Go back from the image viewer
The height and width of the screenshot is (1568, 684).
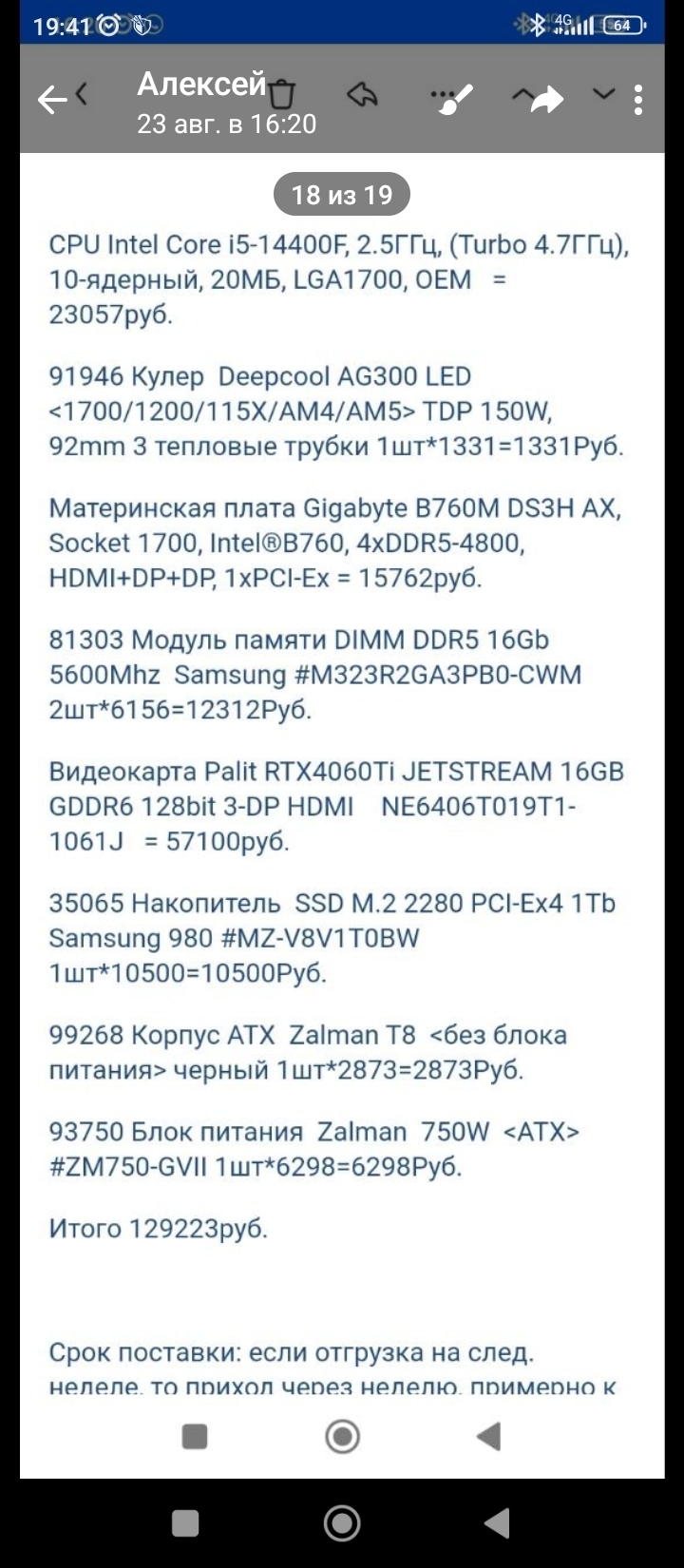click(x=52, y=100)
